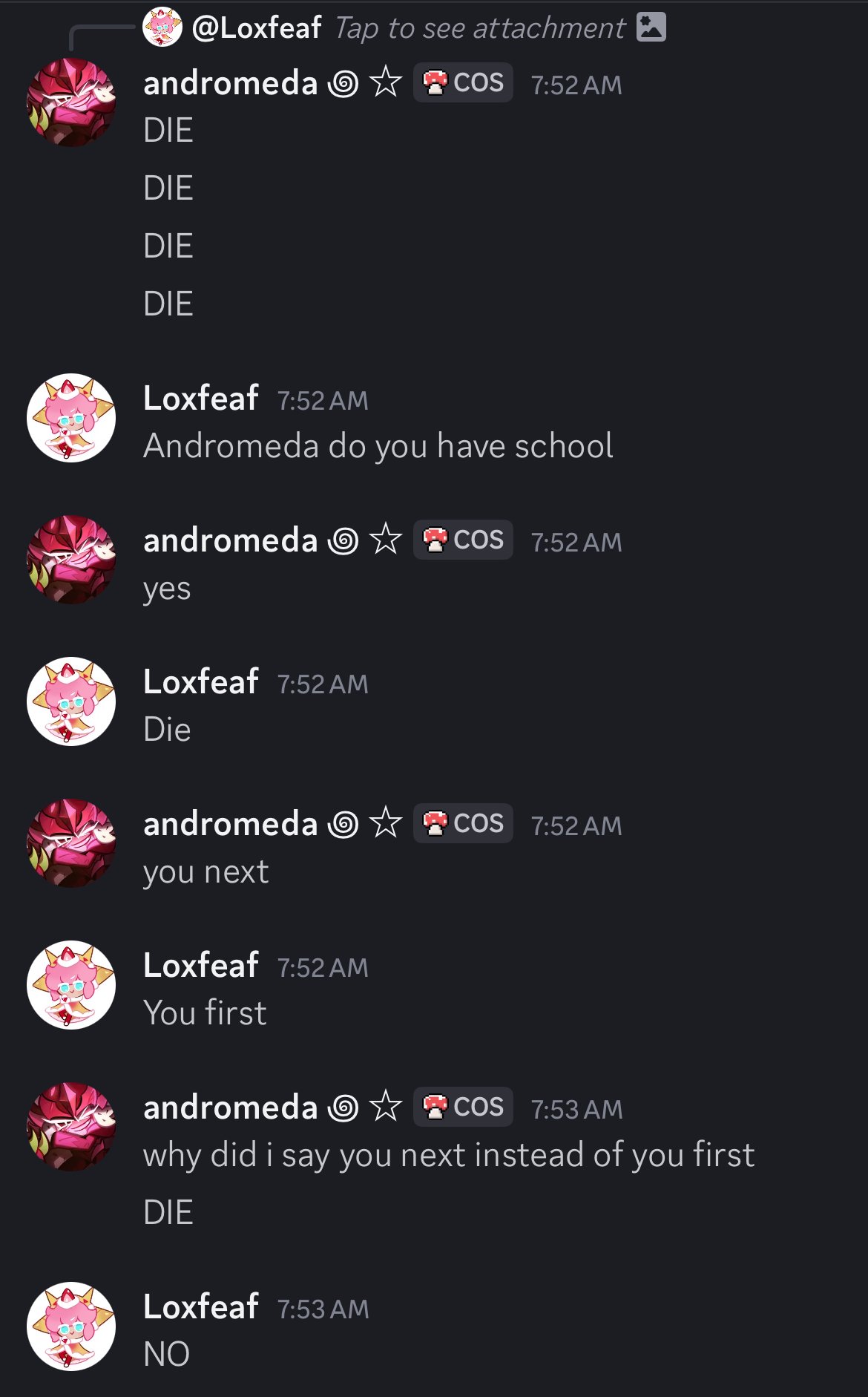The width and height of the screenshot is (868, 1397).
Task: Open Loxfeaf's avatar beside "You first"
Action: tap(71, 985)
